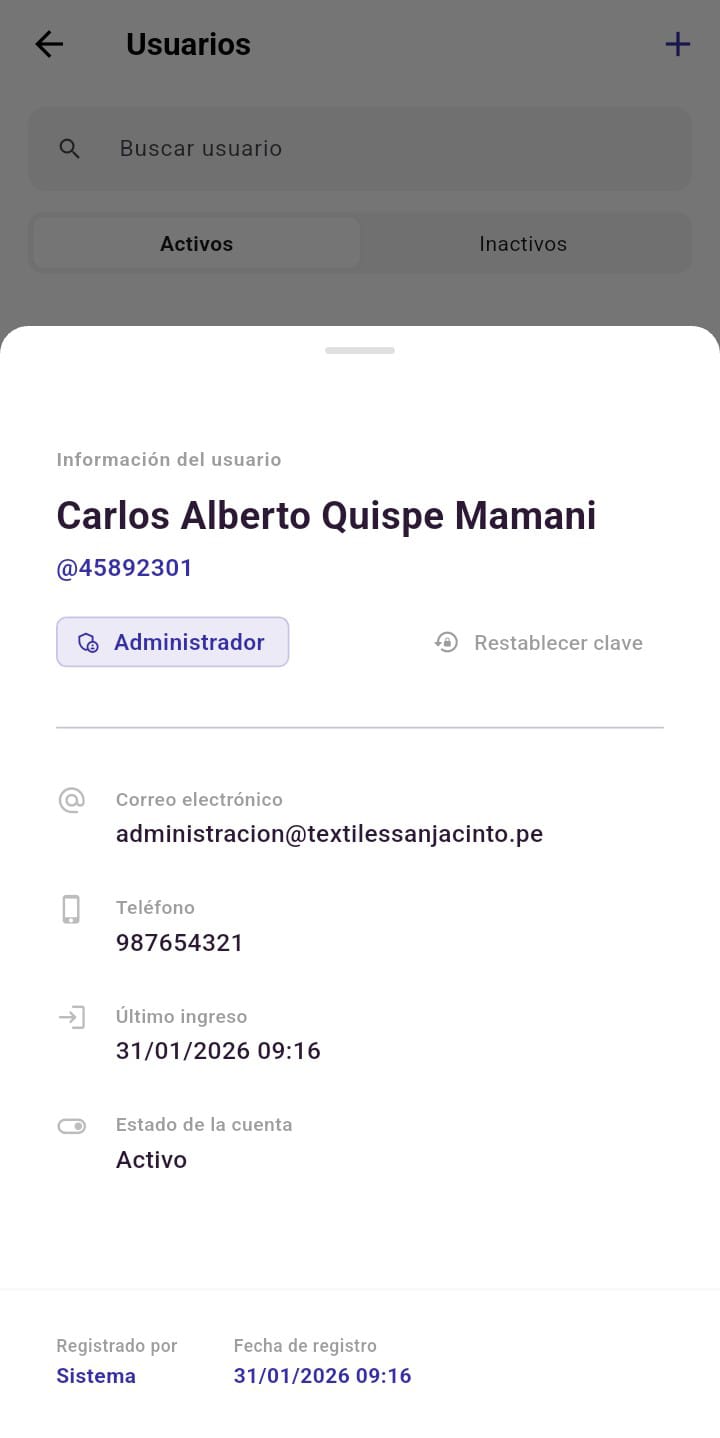Select the Activos tab

pos(196,243)
